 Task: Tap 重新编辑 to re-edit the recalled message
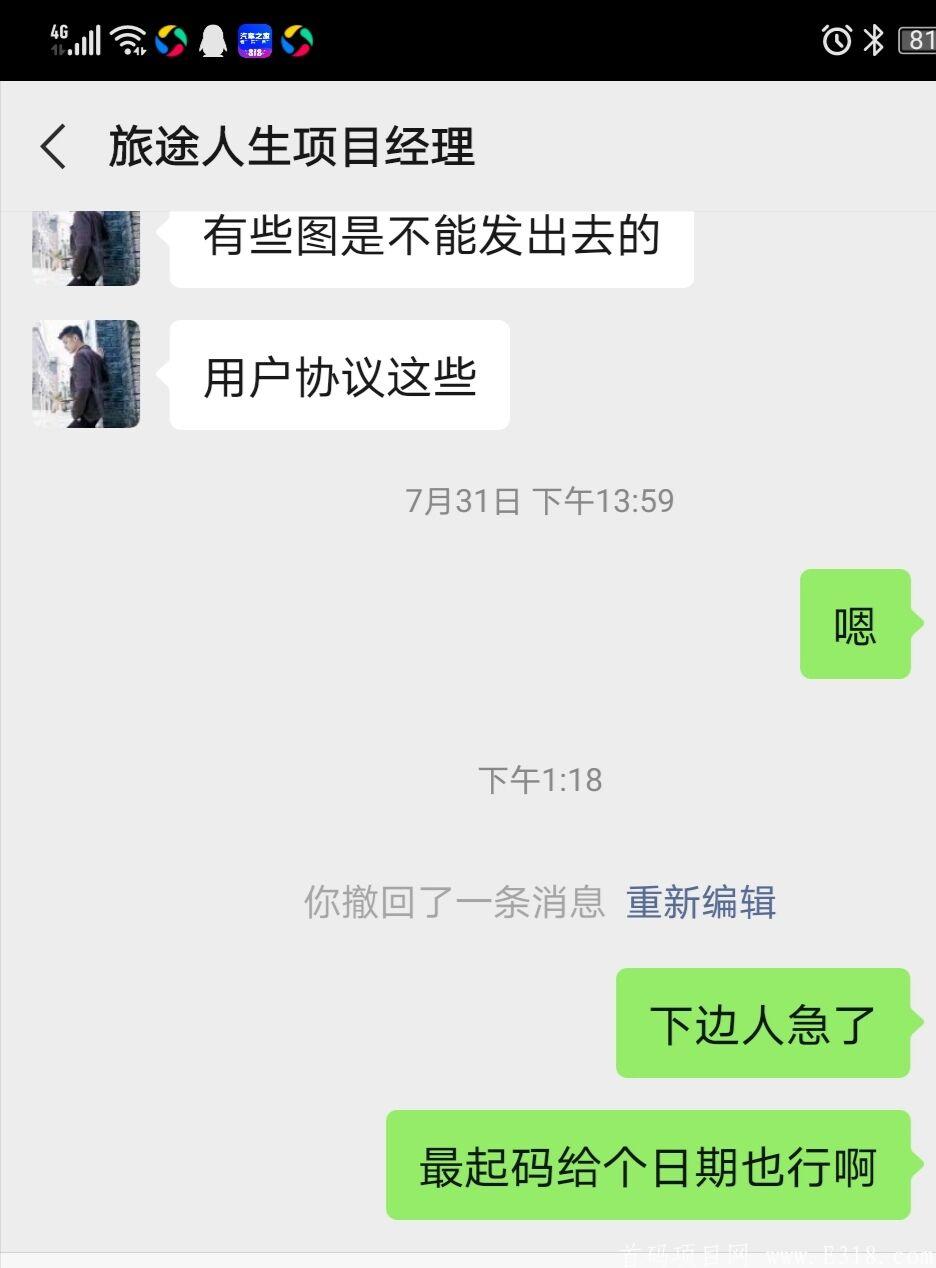(700, 902)
